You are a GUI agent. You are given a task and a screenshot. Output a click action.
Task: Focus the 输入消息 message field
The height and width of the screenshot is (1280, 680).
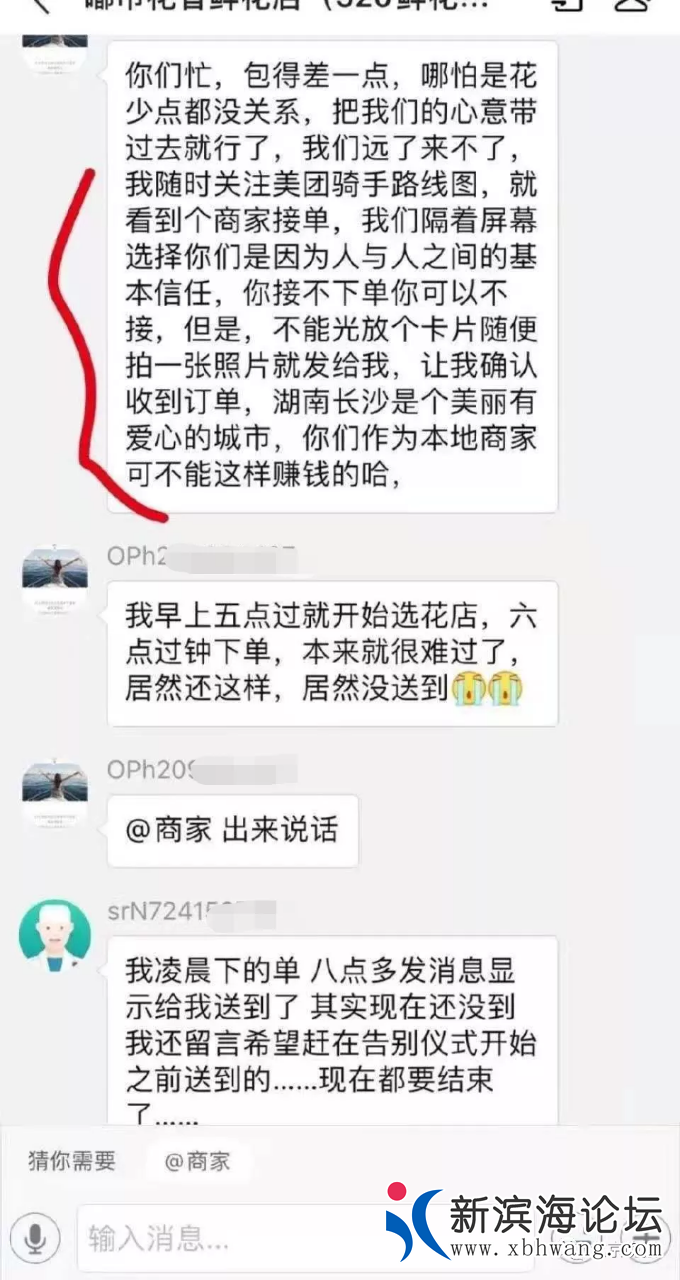tap(230, 1240)
